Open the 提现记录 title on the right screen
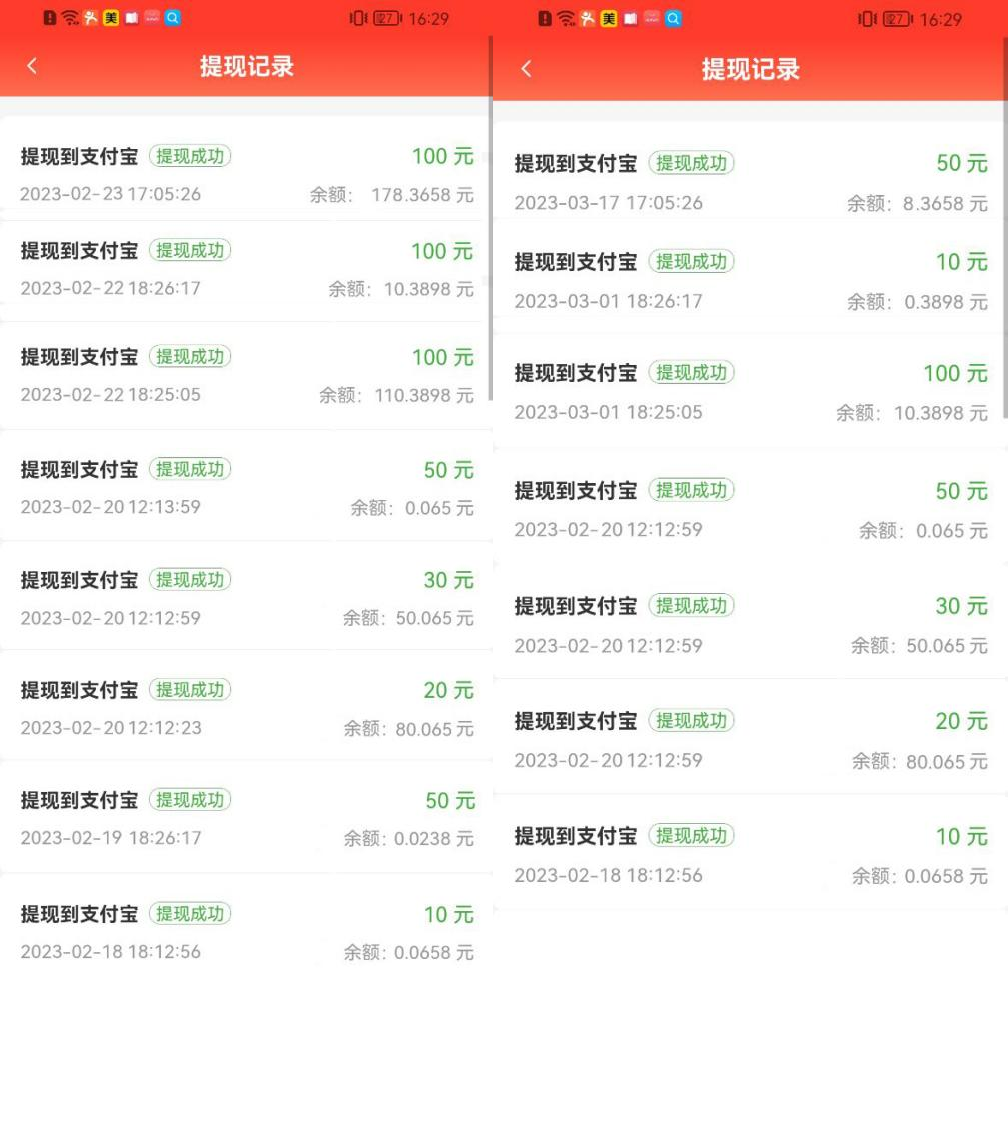Viewport: 1008px width, 1145px height. (x=751, y=67)
